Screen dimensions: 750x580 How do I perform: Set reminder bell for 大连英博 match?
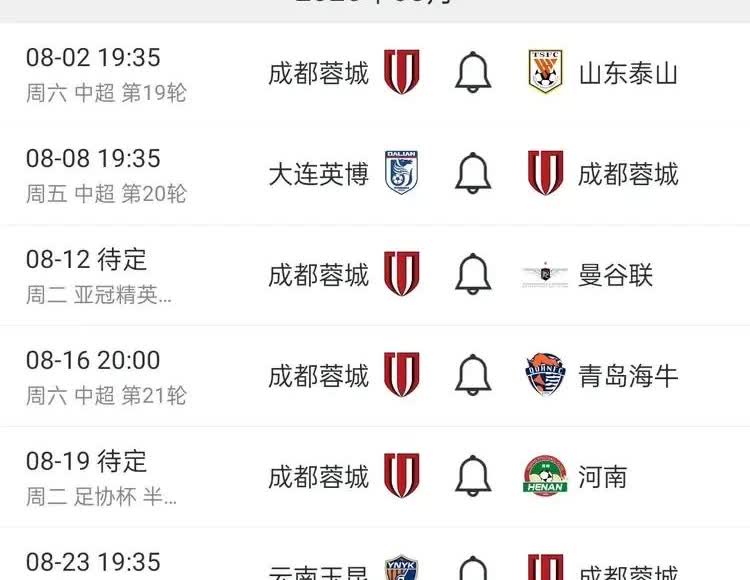click(473, 173)
